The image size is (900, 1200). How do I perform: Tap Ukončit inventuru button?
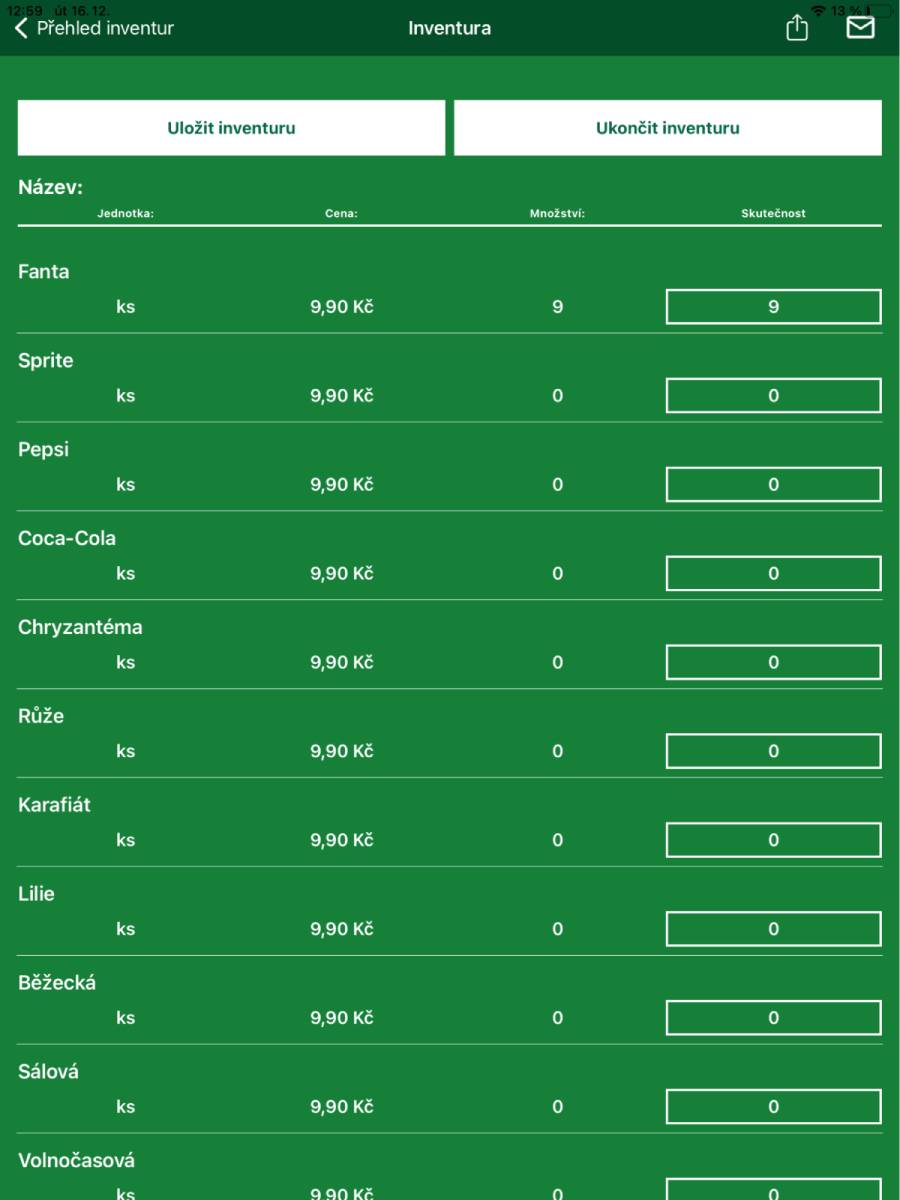pos(667,128)
